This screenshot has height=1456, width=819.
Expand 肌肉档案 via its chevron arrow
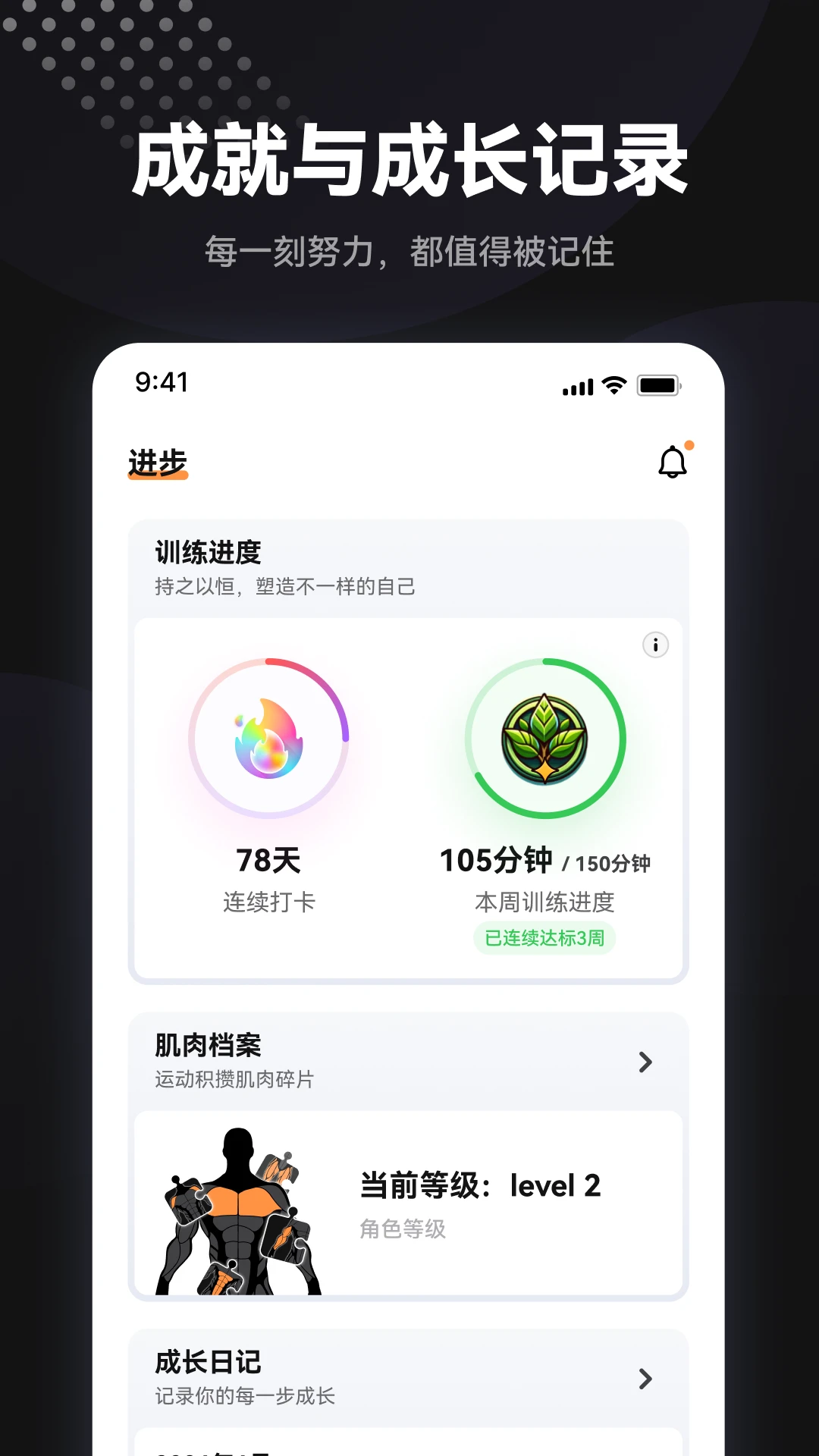click(645, 1062)
